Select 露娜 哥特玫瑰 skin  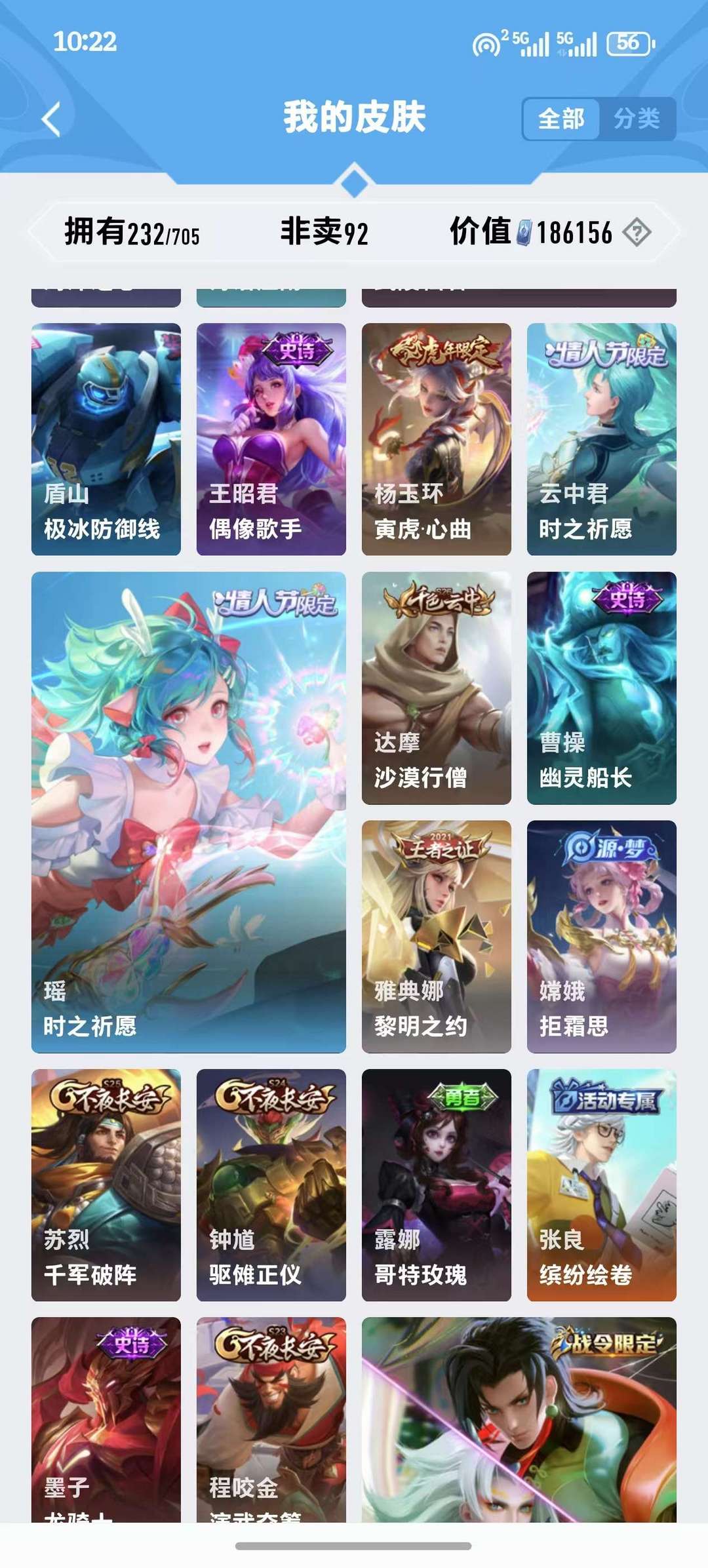[437, 1185]
